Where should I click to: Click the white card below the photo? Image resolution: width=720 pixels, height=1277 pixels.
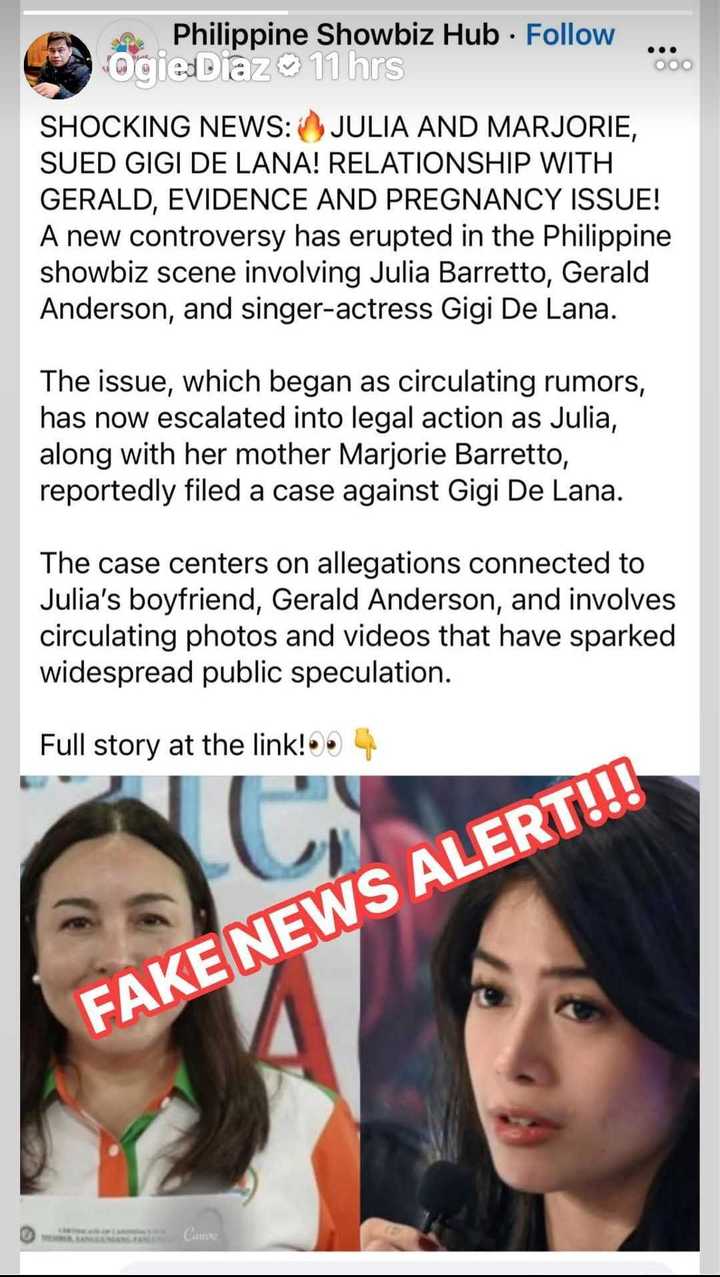coord(360,1268)
